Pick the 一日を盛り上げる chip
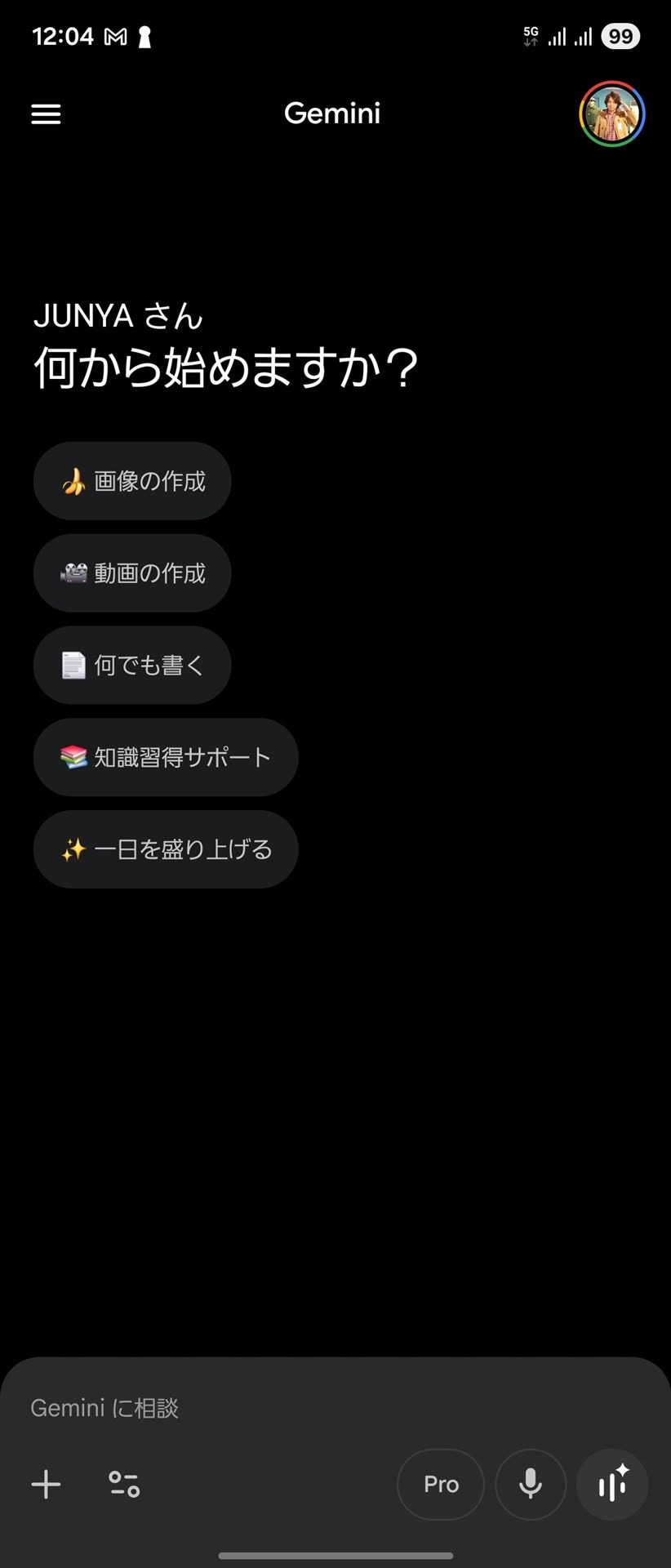671x1568 pixels. [x=166, y=849]
